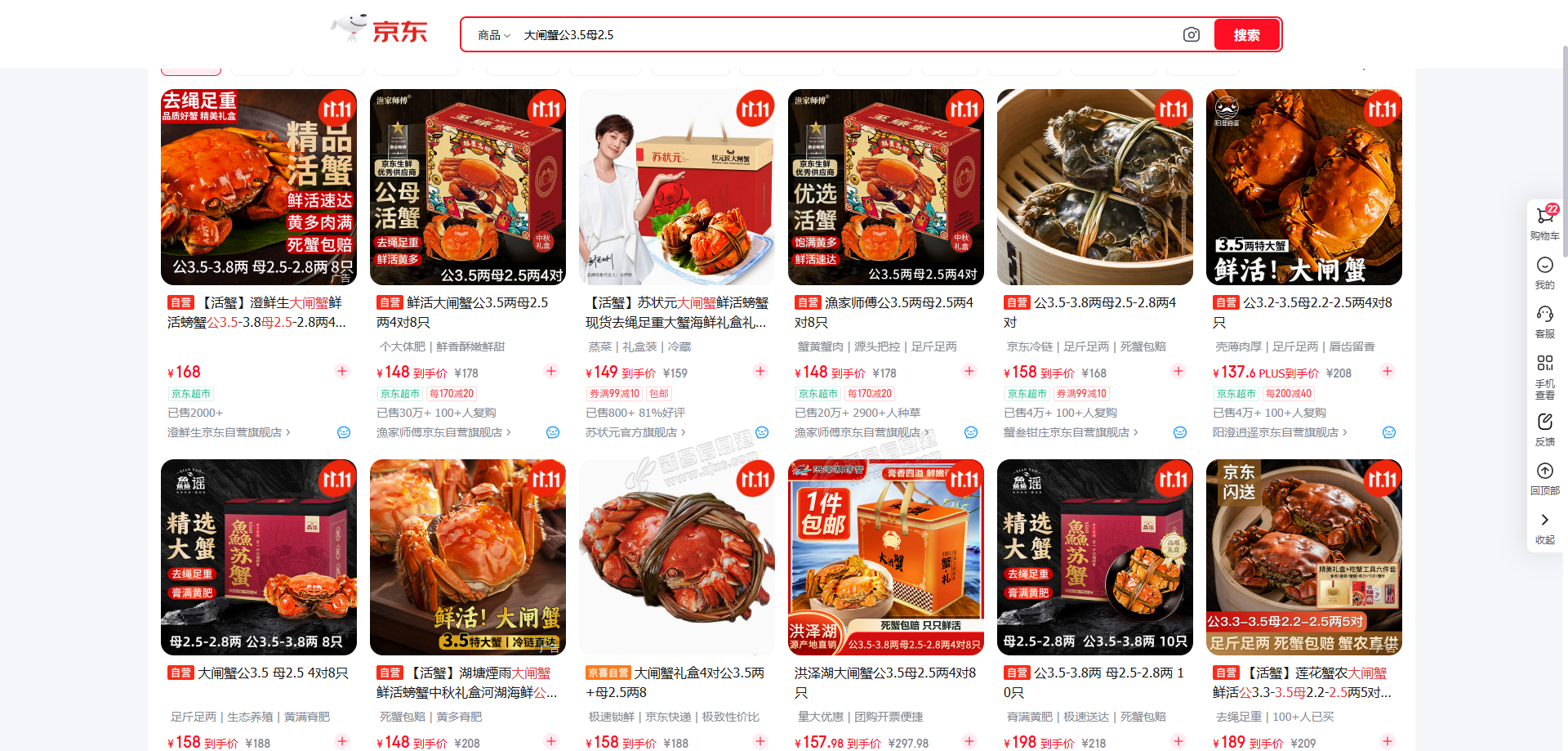
Task: Open 我的 account in sidebar
Action: click(1544, 272)
